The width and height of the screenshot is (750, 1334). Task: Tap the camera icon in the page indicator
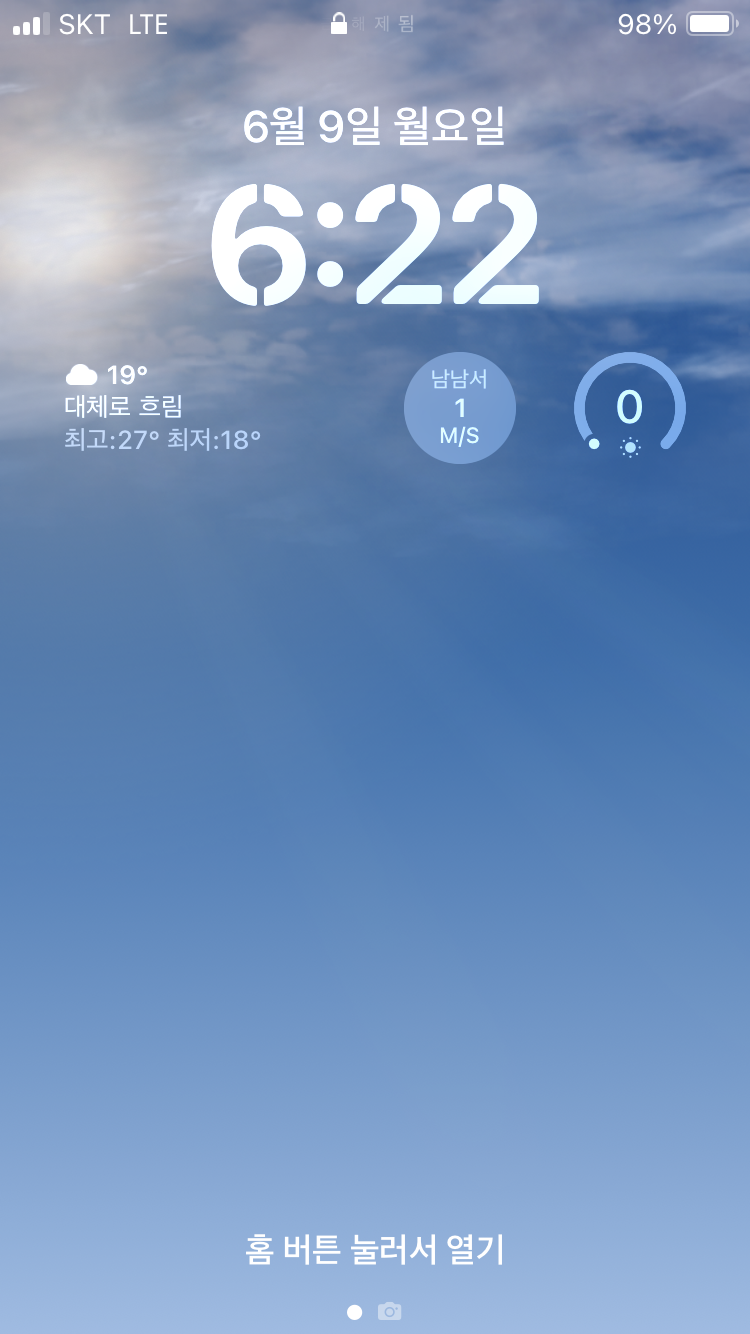click(389, 1311)
